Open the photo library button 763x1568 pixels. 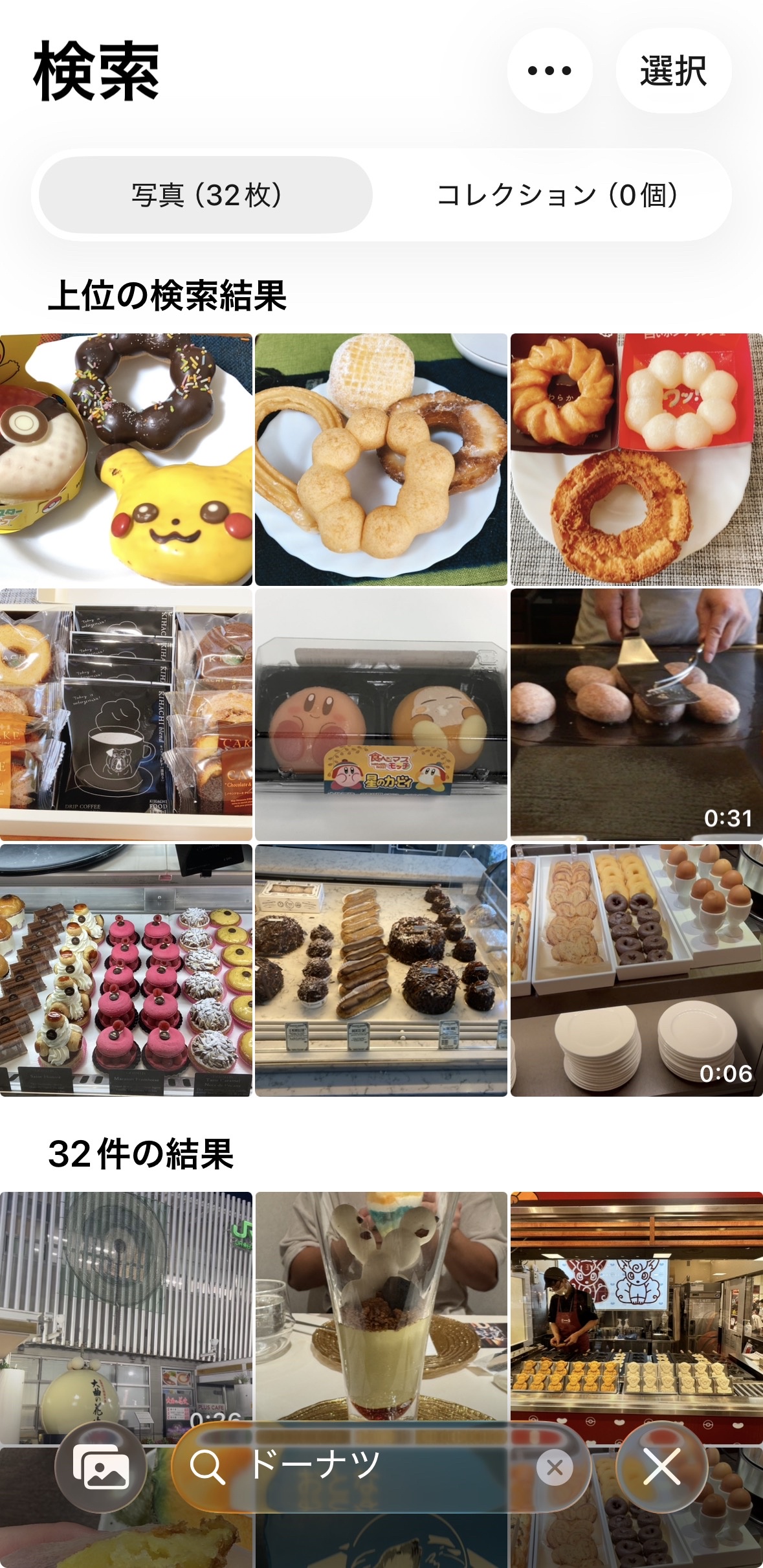pyautogui.click(x=101, y=1467)
